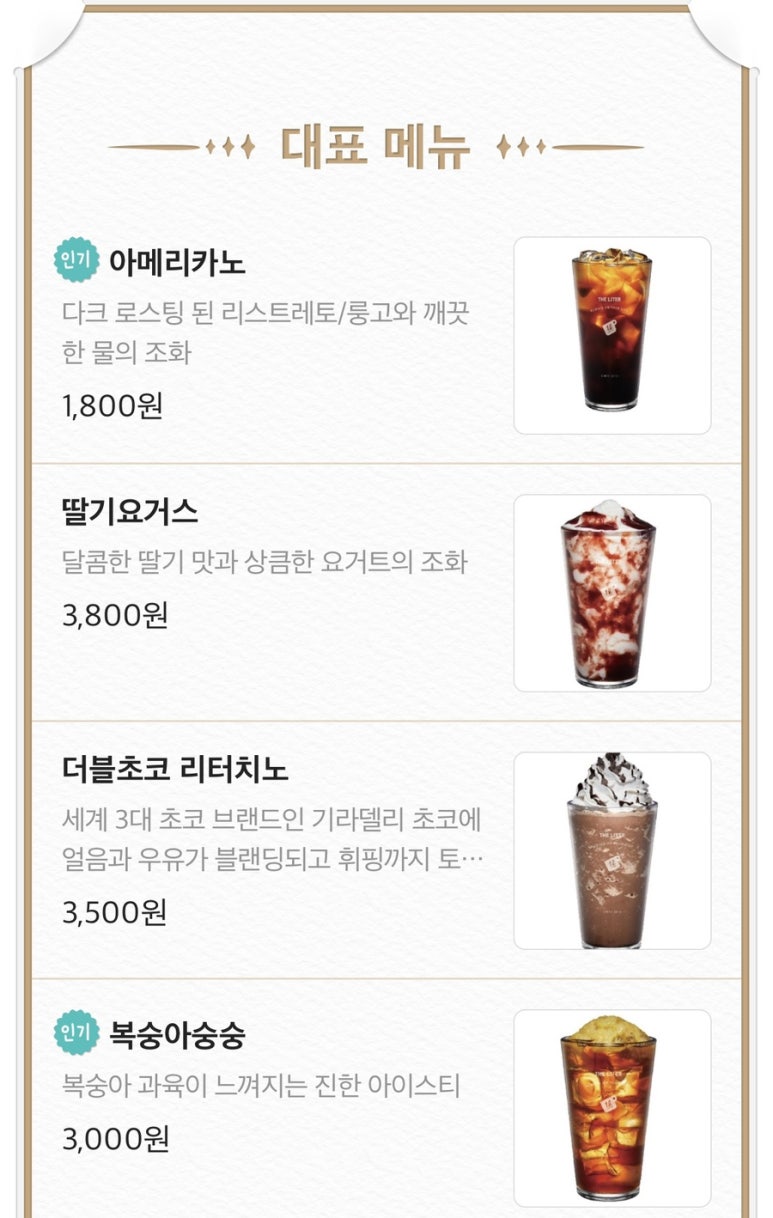Viewport: 773px width, 1218px height.
Task: Open the 아메리카노 menu item
Action: tap(178, 264)
